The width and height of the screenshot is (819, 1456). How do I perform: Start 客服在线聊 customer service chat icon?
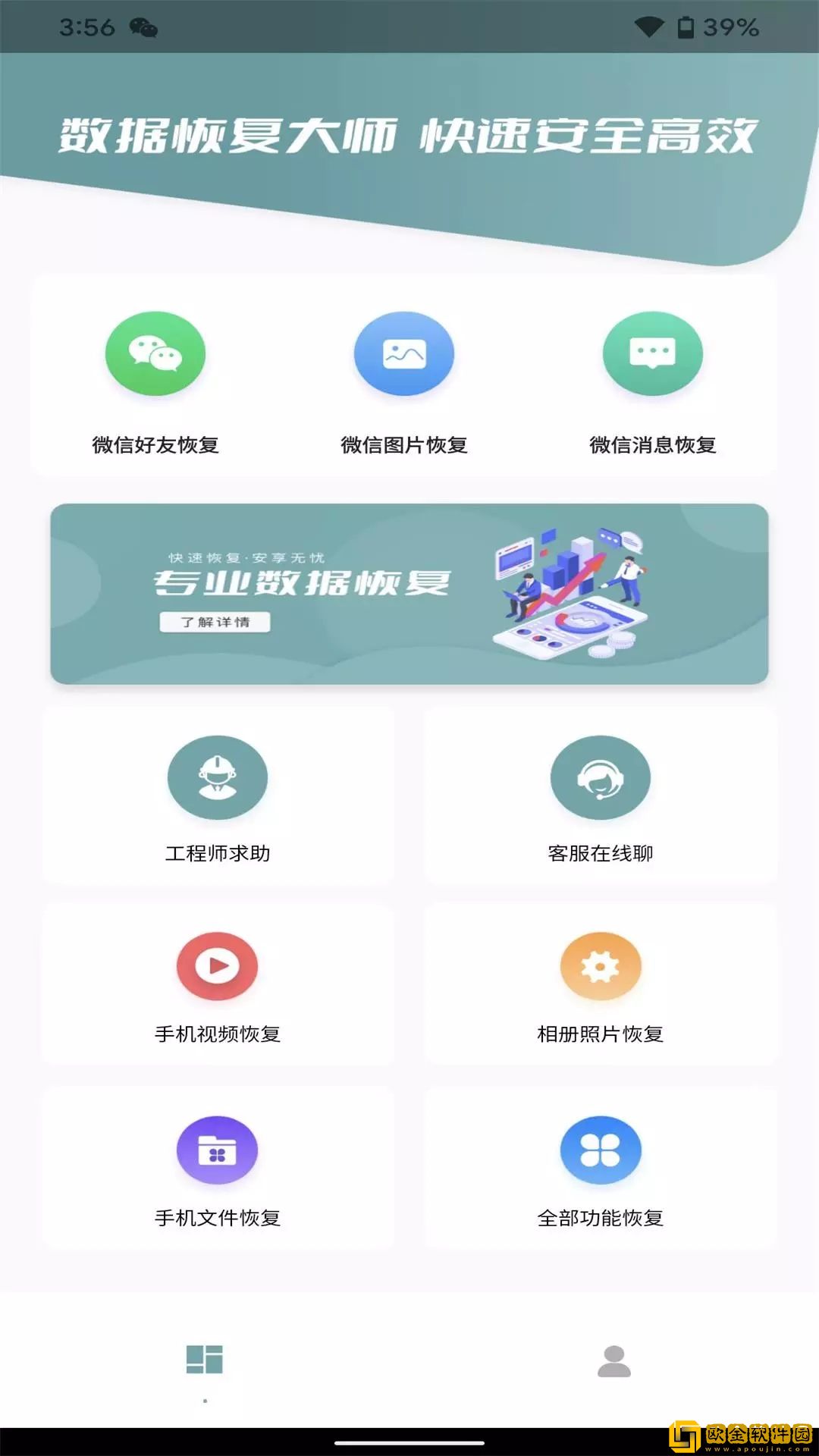click(x=601, y=778)
